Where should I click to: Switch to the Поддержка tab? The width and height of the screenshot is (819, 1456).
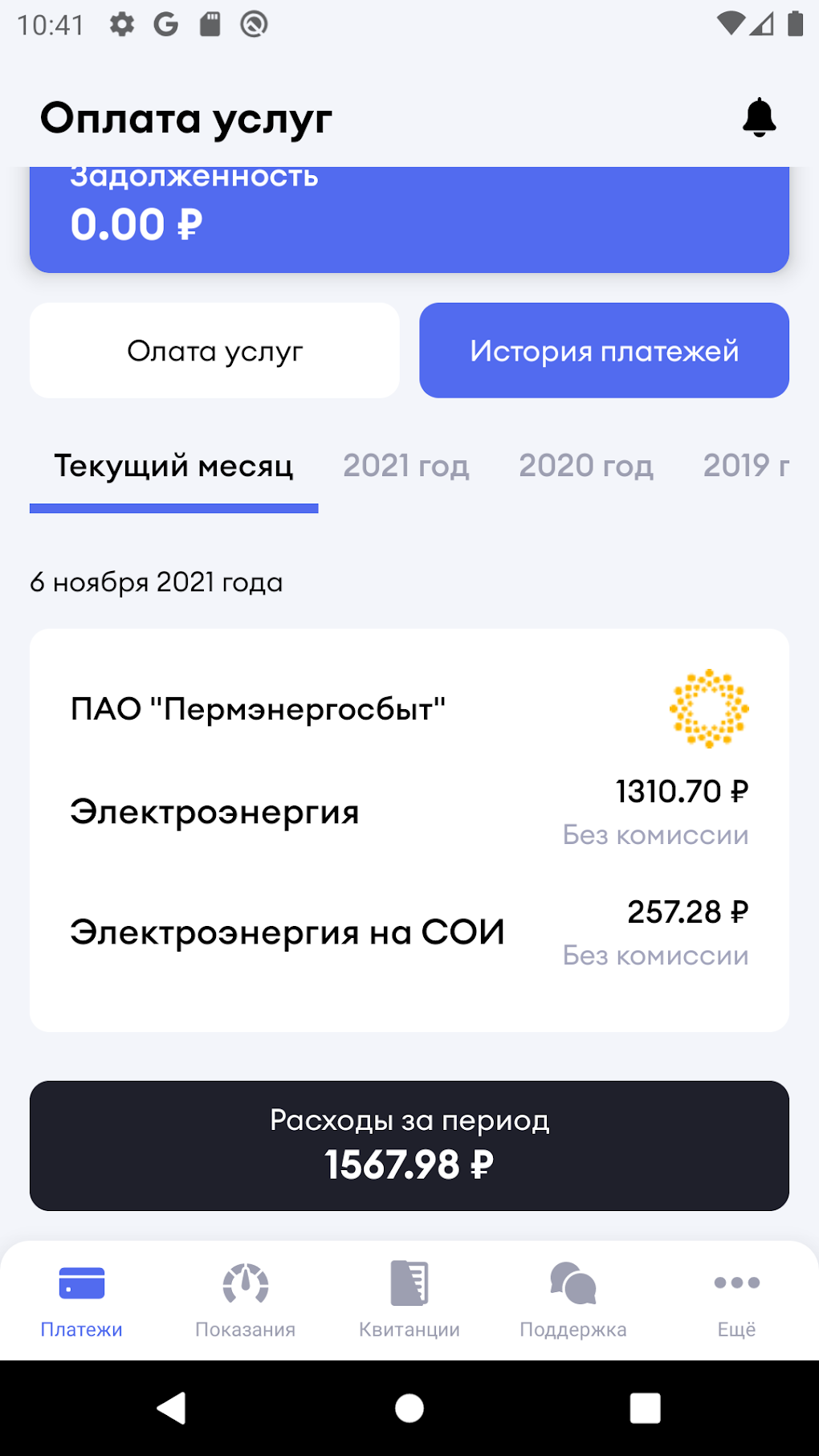572,1300
